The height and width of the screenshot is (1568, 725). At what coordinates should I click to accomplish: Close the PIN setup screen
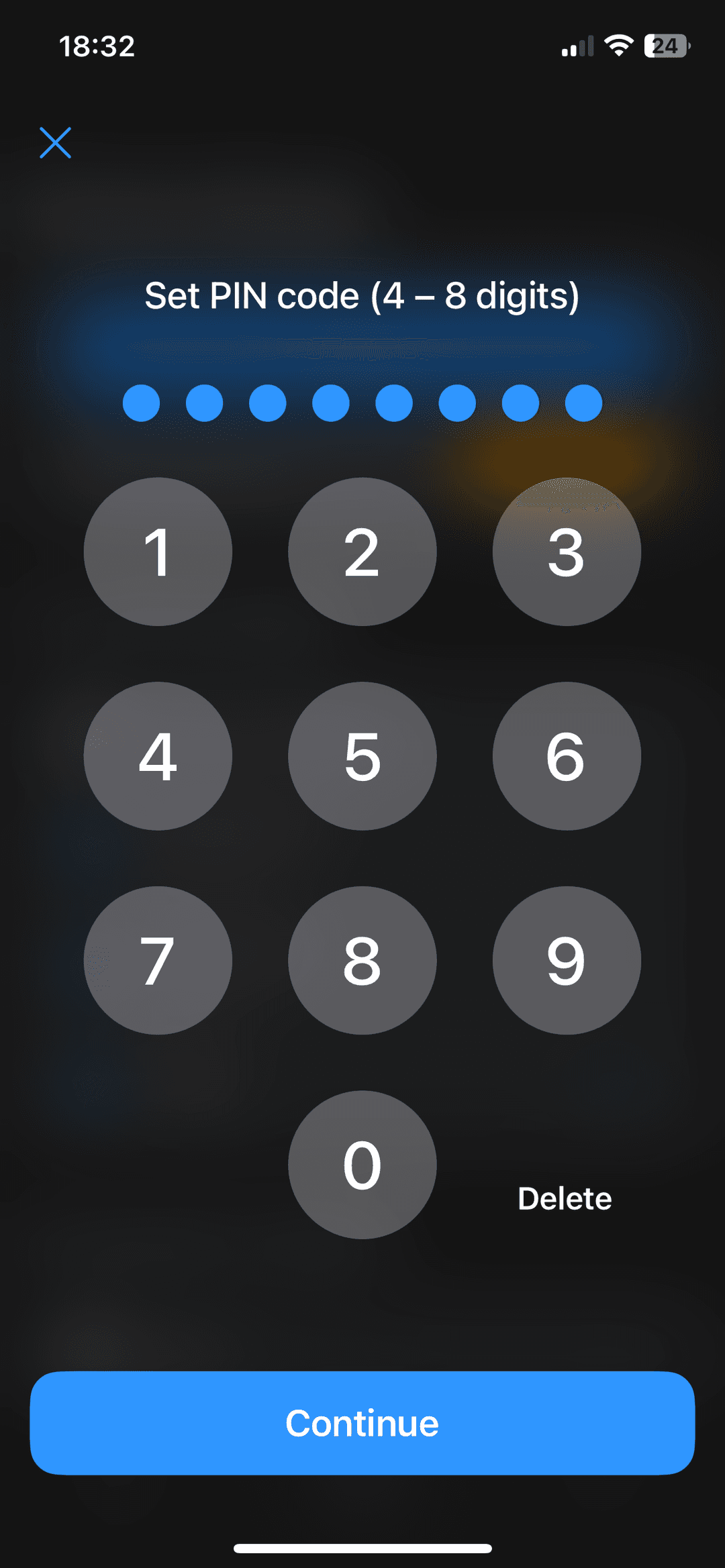(55, 142)
